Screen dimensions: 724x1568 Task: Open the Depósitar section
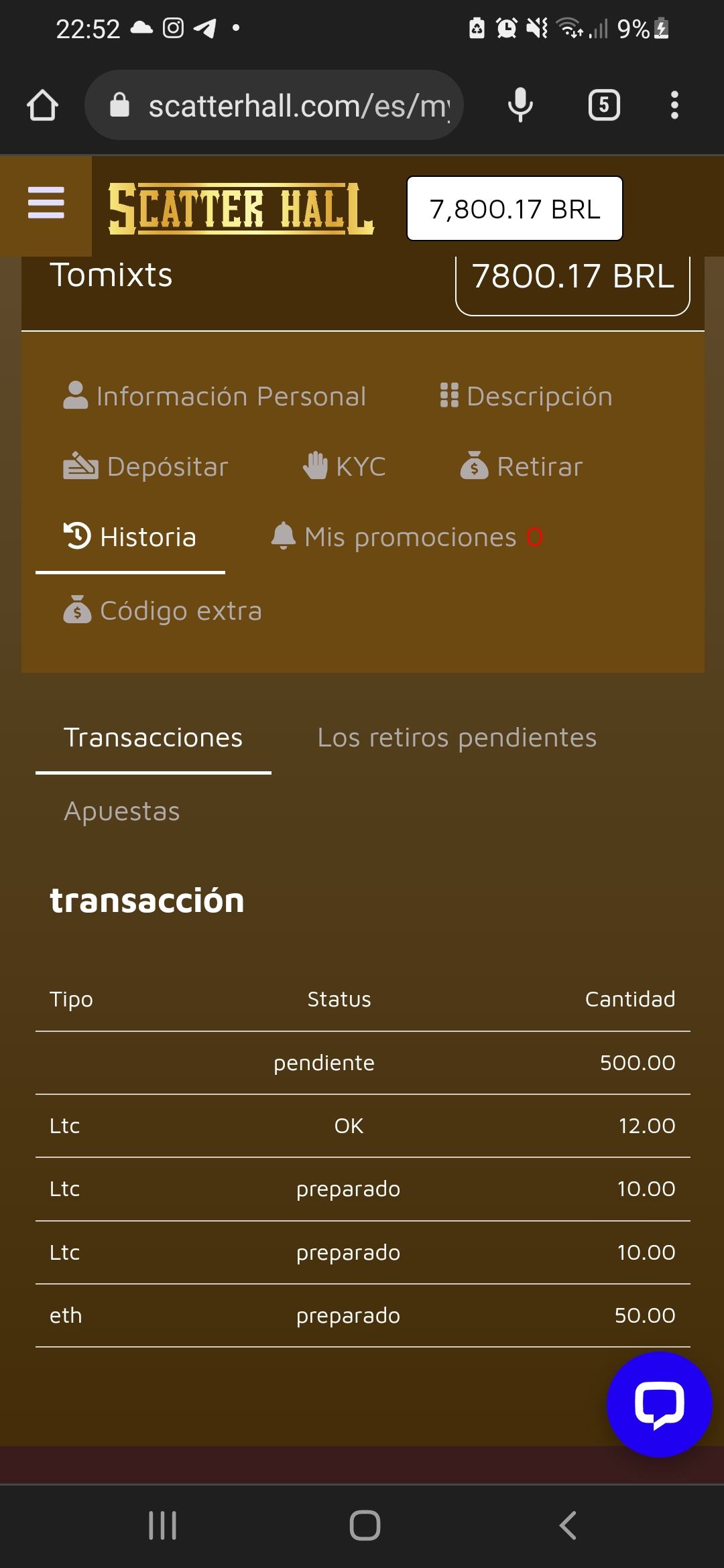click(x=146, y=466)
